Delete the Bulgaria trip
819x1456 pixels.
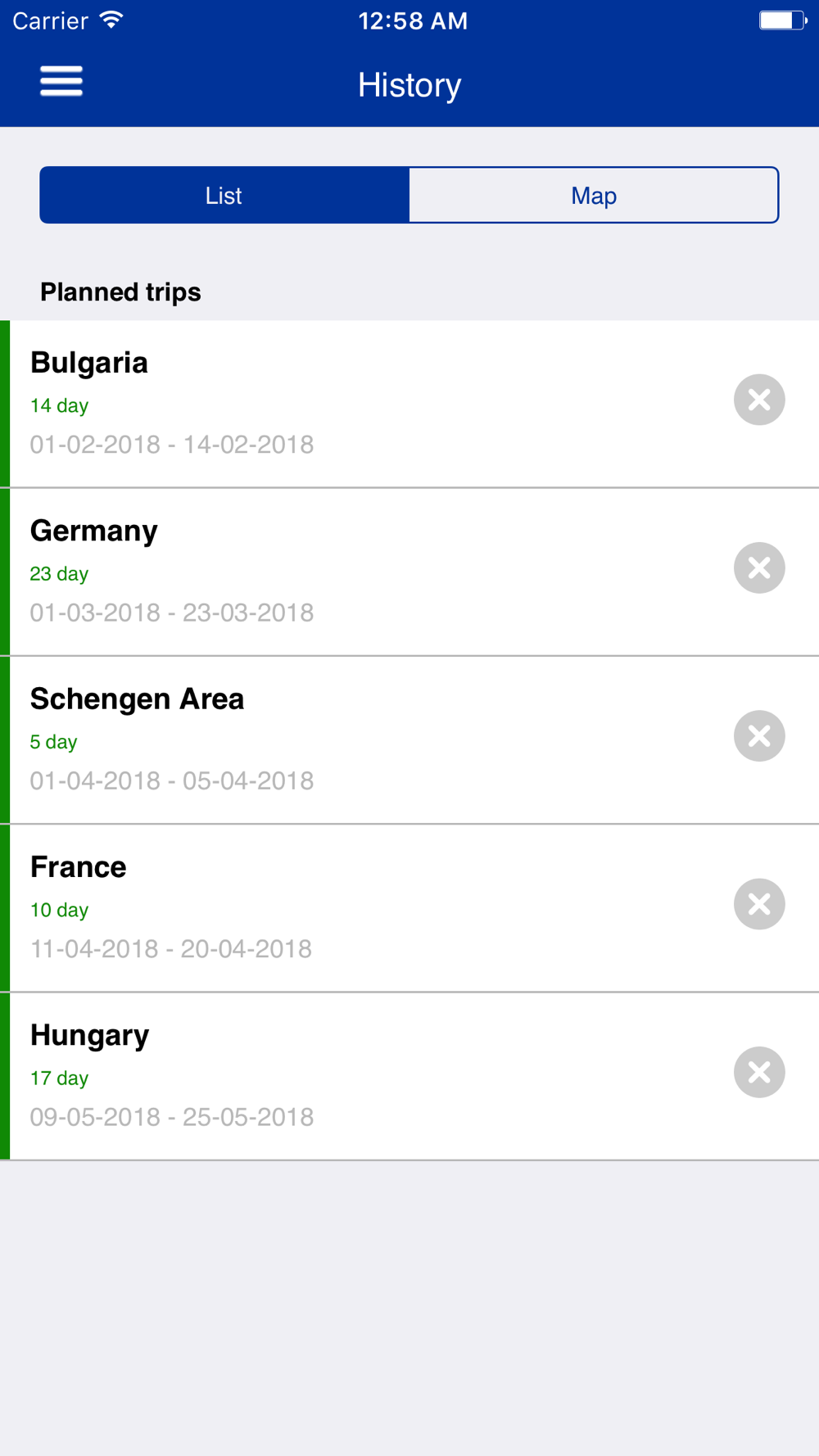pos(759,400)
